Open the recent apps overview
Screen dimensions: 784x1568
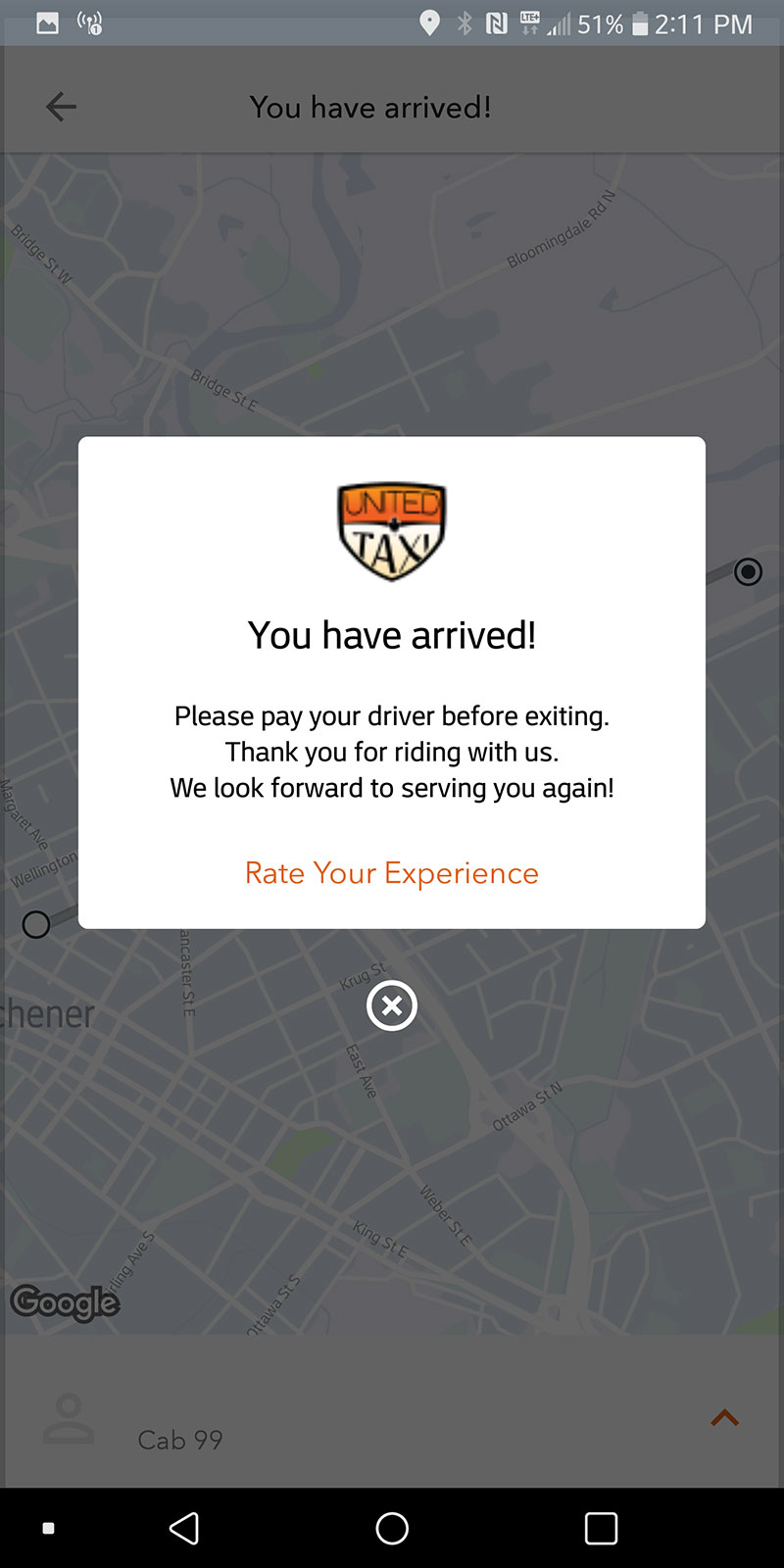(x=601, y=1528)
